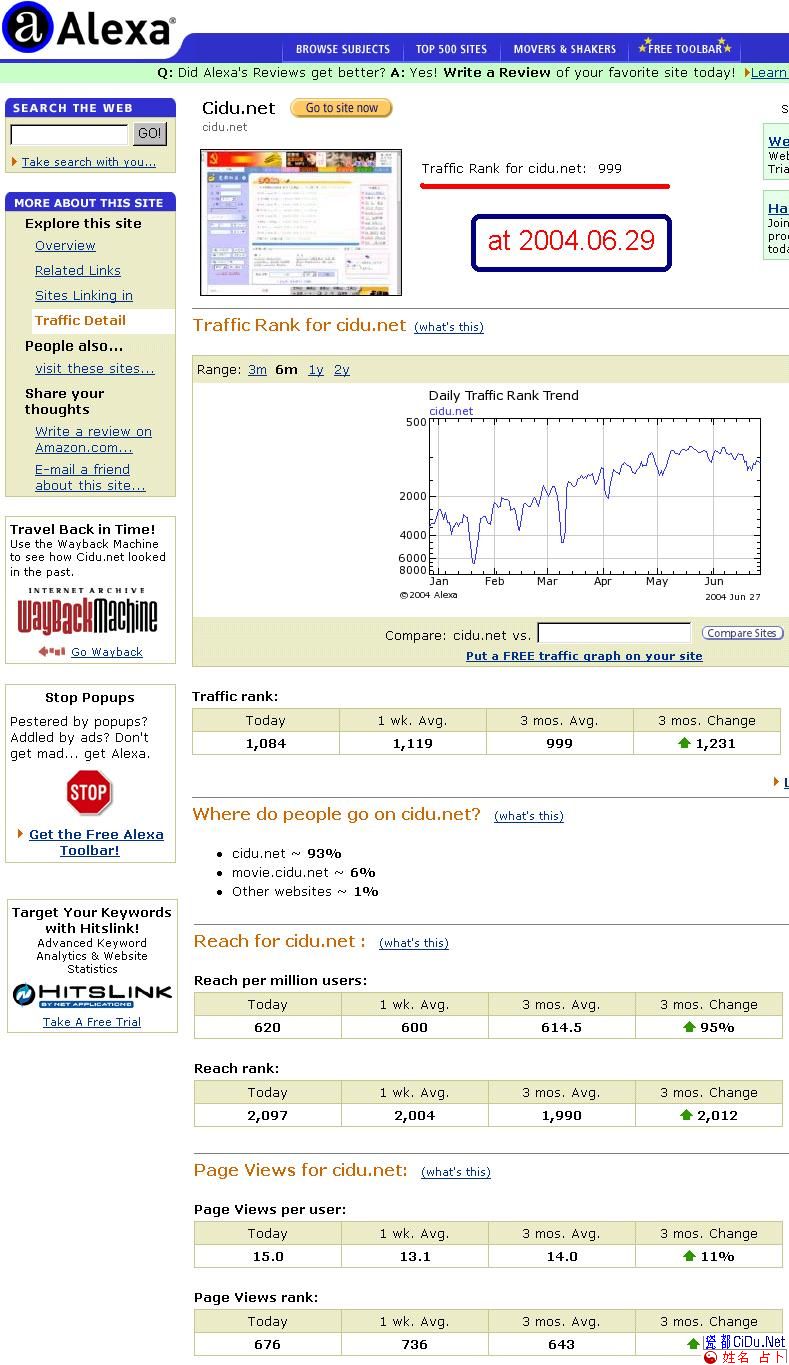
Task: Tap the Browse Subjects nav item
Action: [342, 49]
